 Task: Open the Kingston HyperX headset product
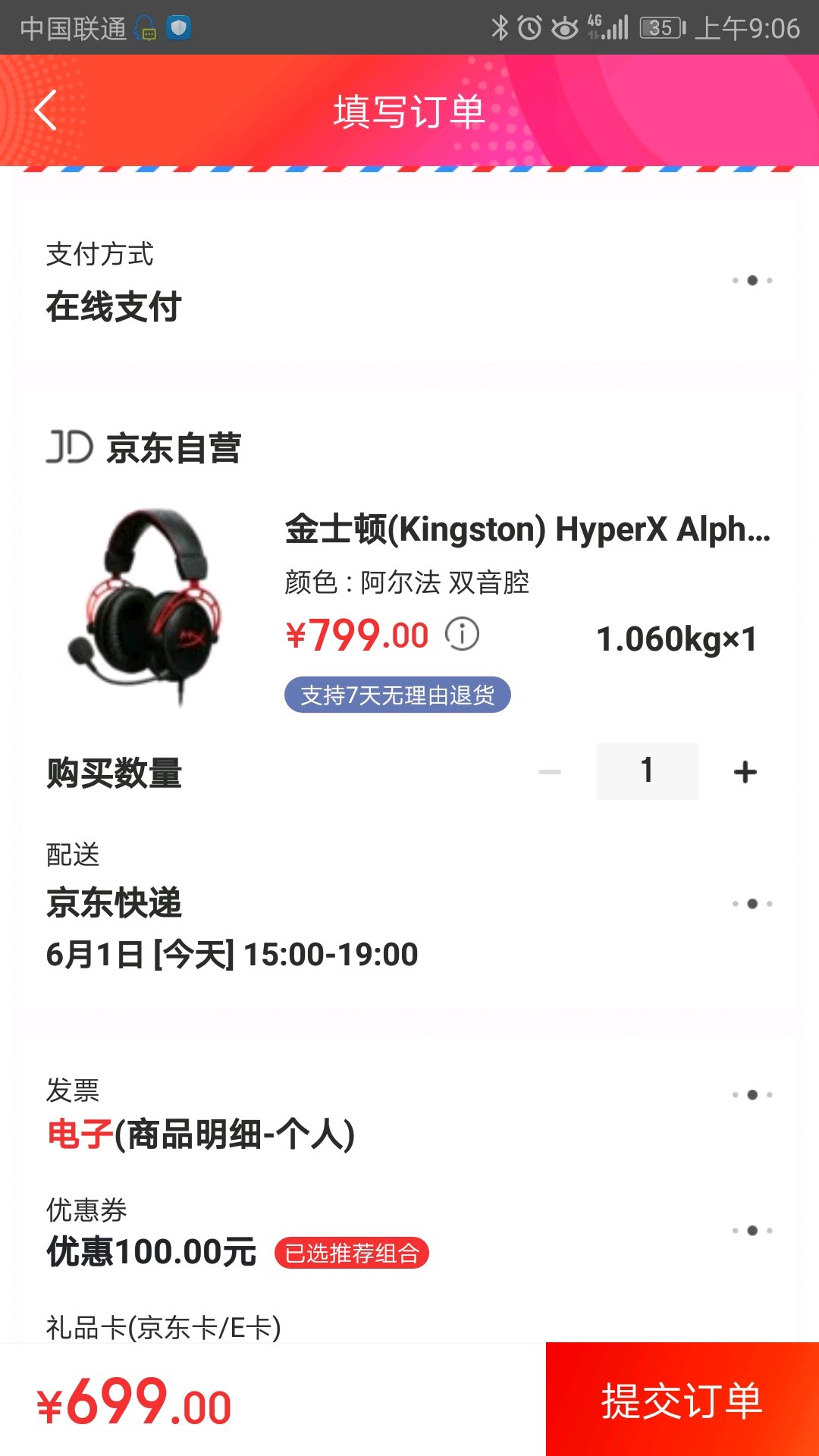(x=526, y=529)
